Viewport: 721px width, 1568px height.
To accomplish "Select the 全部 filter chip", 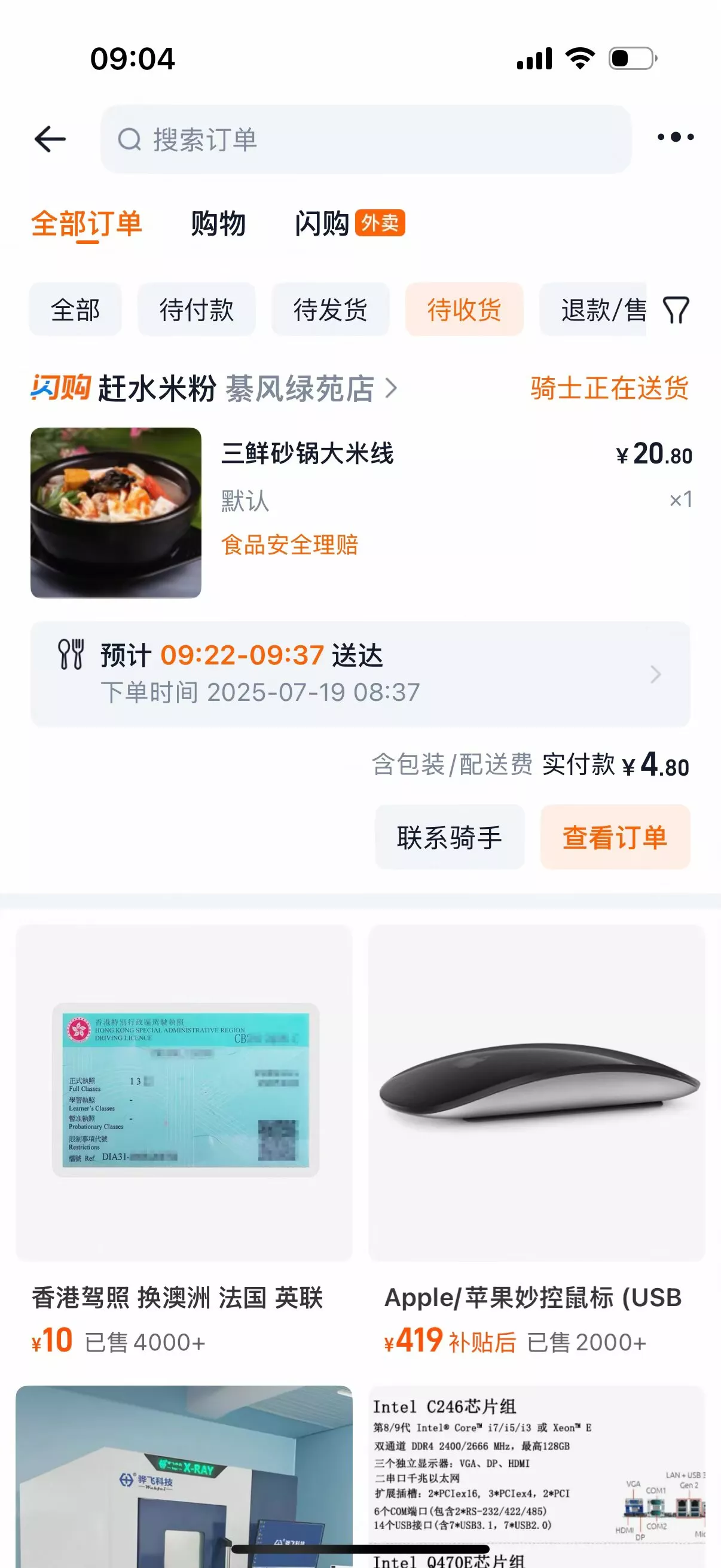I will (75, 310).
